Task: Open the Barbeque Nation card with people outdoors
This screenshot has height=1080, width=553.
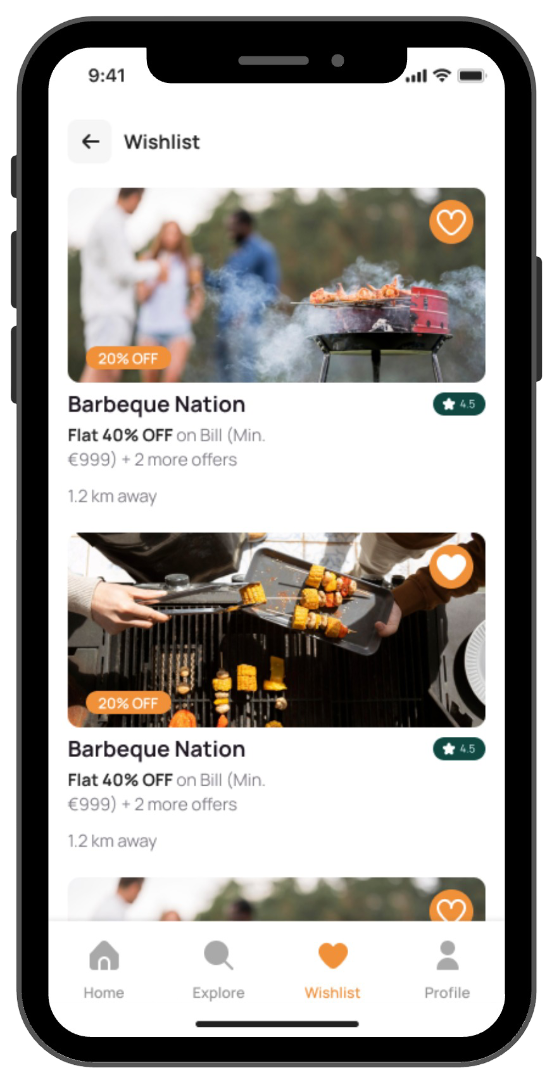Action: [276, 348]
